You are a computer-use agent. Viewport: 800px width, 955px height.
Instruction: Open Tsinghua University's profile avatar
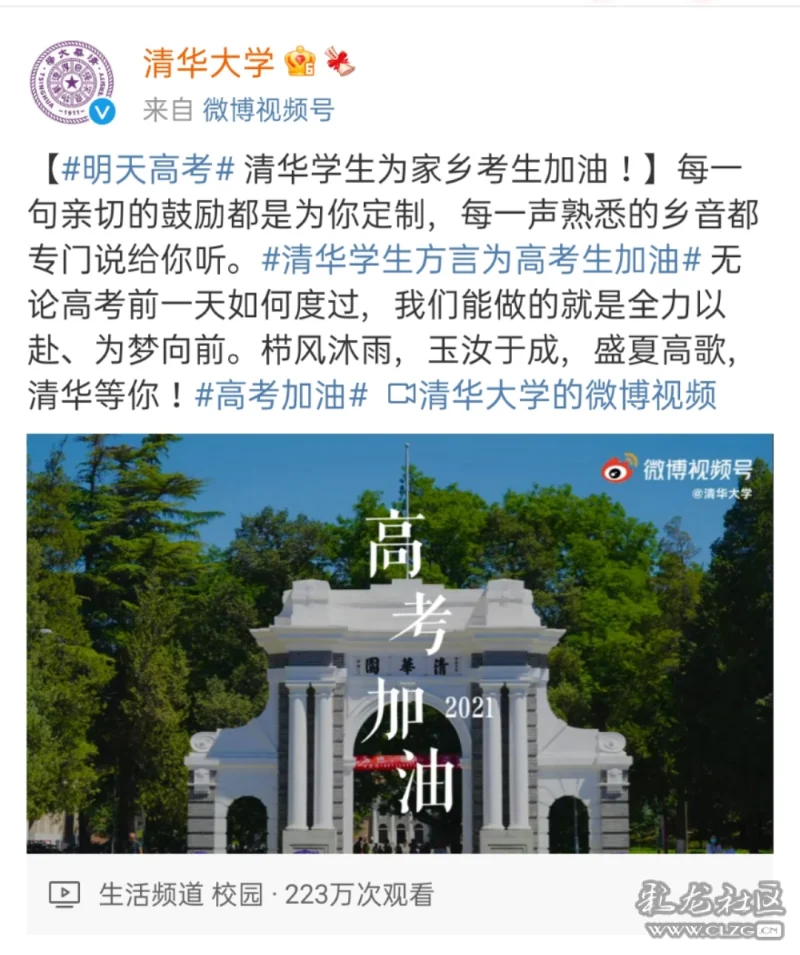pyautogui.click(x=71, y=82)
